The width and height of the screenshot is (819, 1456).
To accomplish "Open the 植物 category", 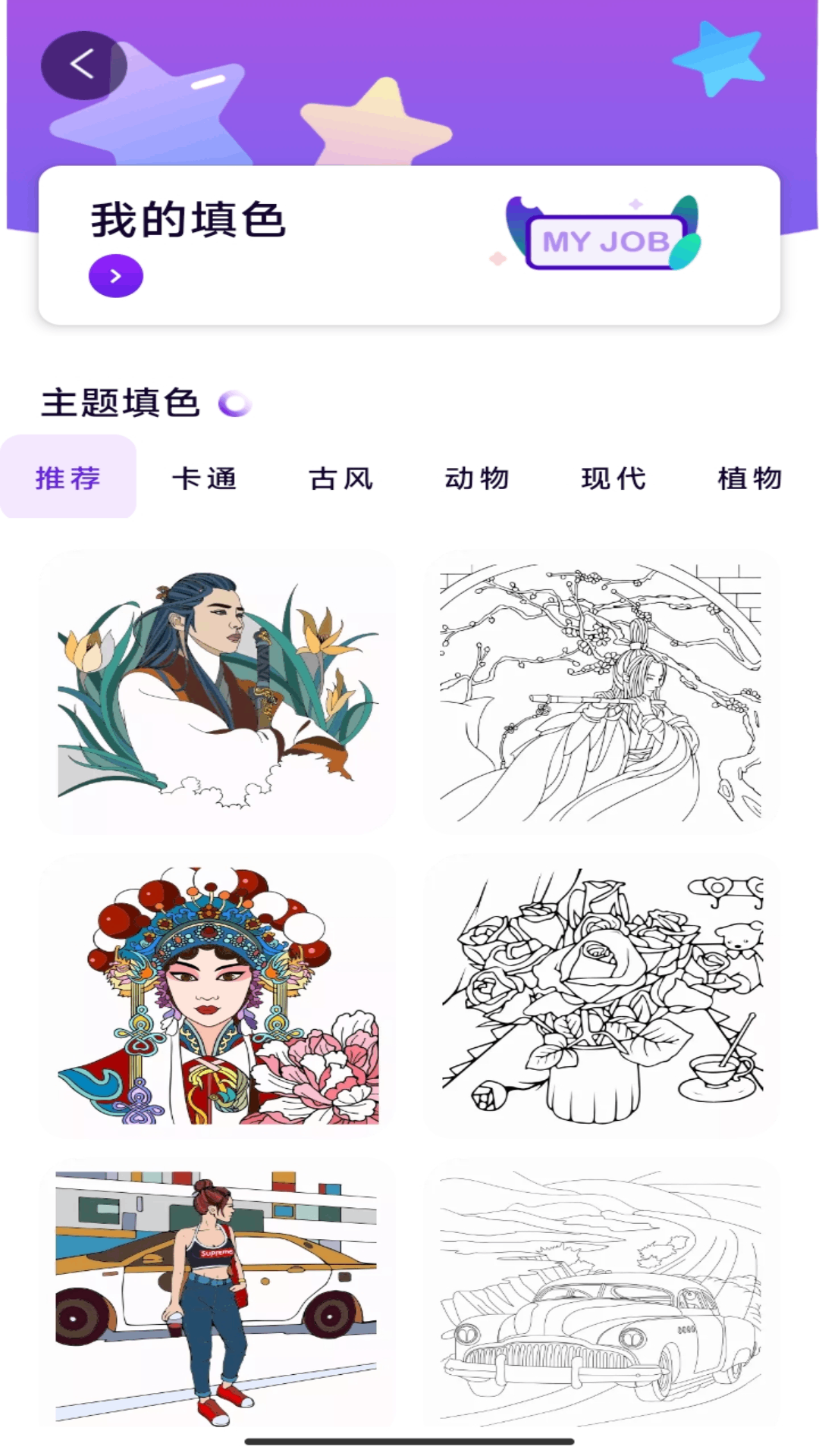I will click(x=749, y=478).
